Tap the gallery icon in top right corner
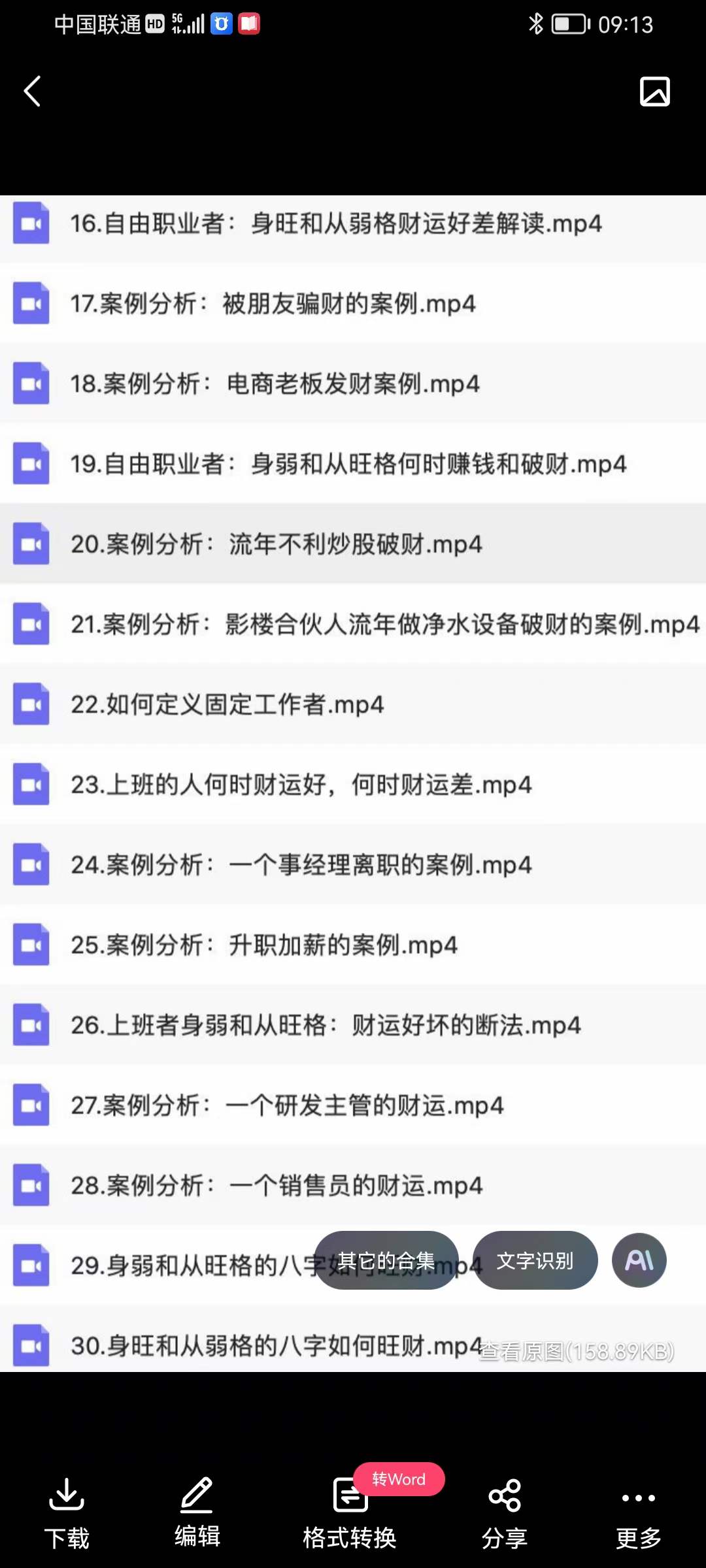 (655, 91)
